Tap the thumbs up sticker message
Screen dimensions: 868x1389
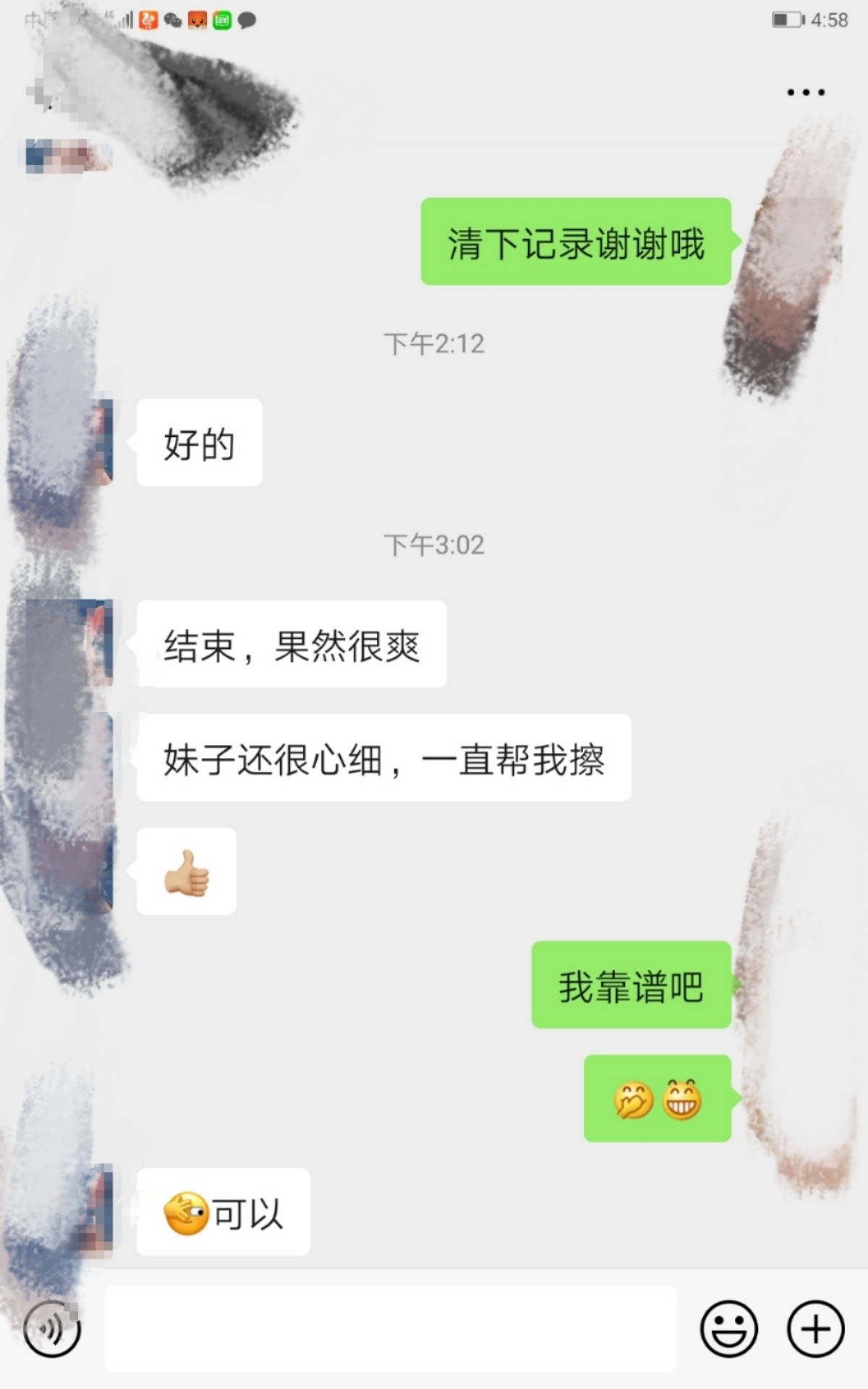(x=184, y=872)
